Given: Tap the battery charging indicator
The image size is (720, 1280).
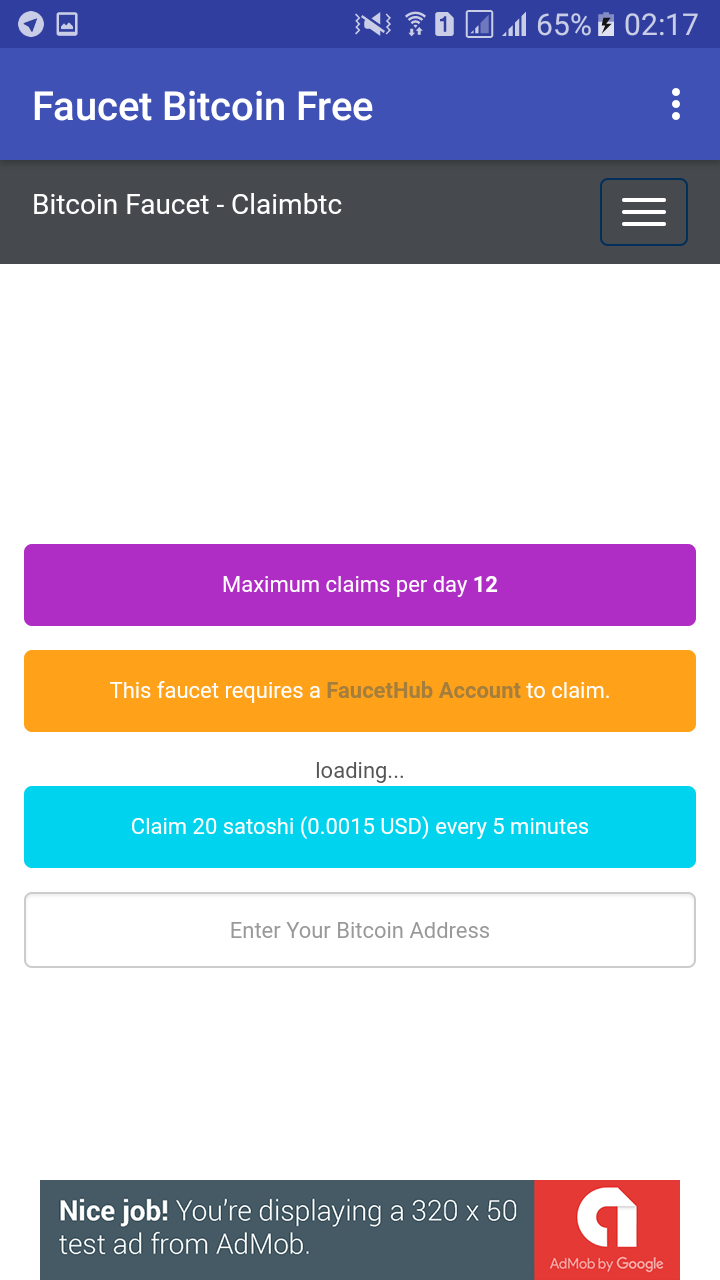Looking at the screenshot, I should click(x=607, y=24).
